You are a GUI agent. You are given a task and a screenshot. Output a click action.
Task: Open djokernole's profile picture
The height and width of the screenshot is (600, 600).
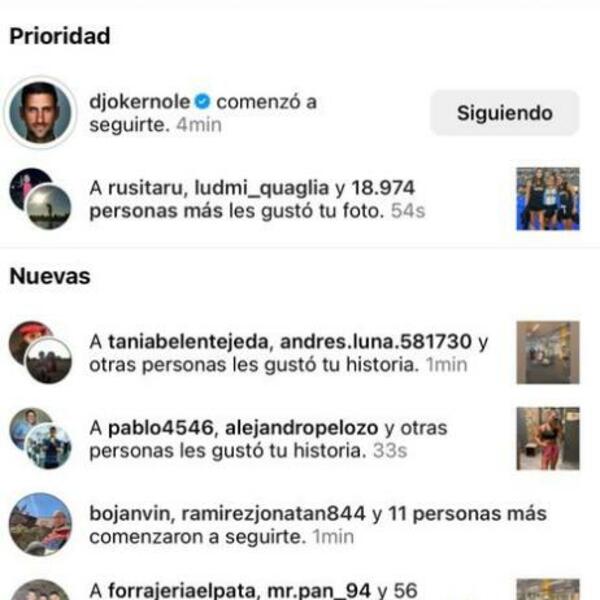click(41, 111)
